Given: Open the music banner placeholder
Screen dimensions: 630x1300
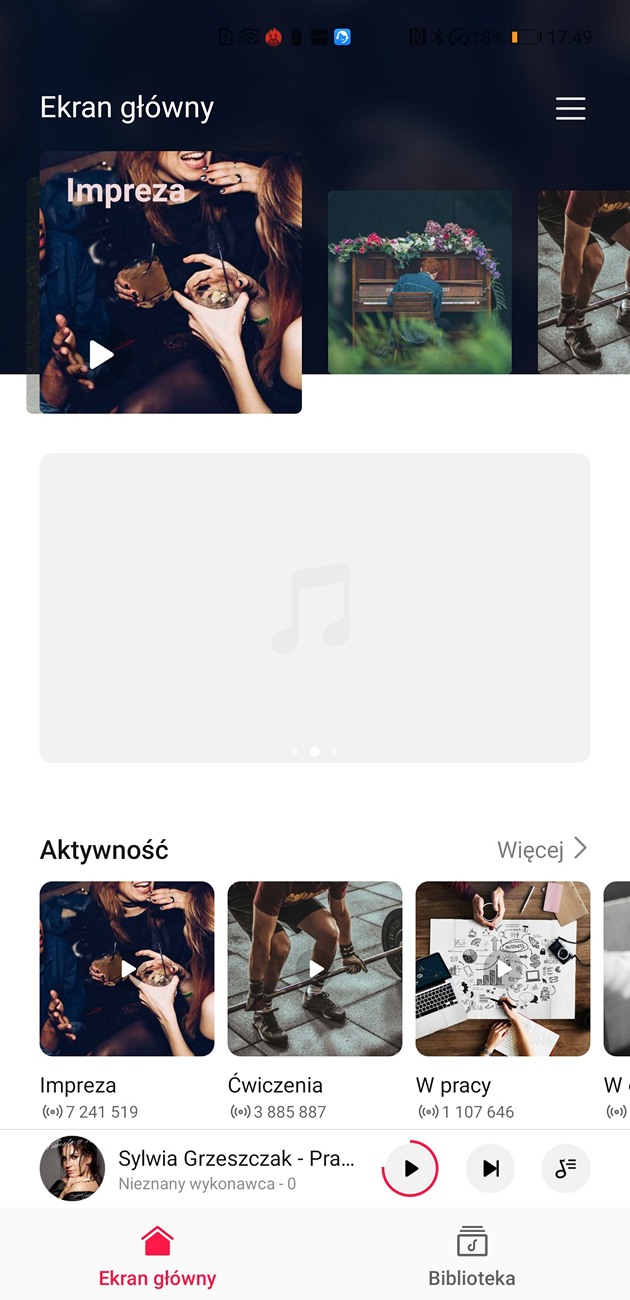Looking at the screenshot, I should [314, 608].
